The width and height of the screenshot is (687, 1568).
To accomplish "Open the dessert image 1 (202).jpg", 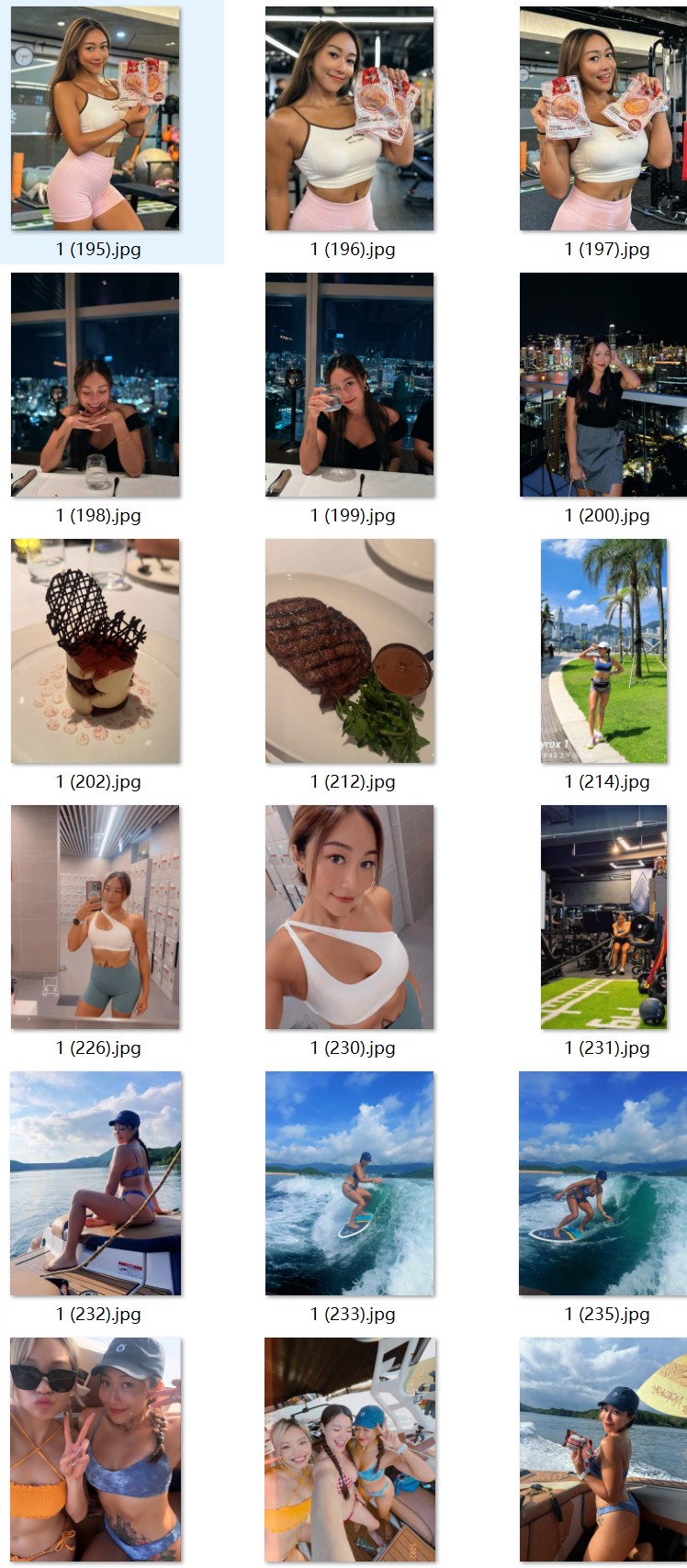I will 96,651.
